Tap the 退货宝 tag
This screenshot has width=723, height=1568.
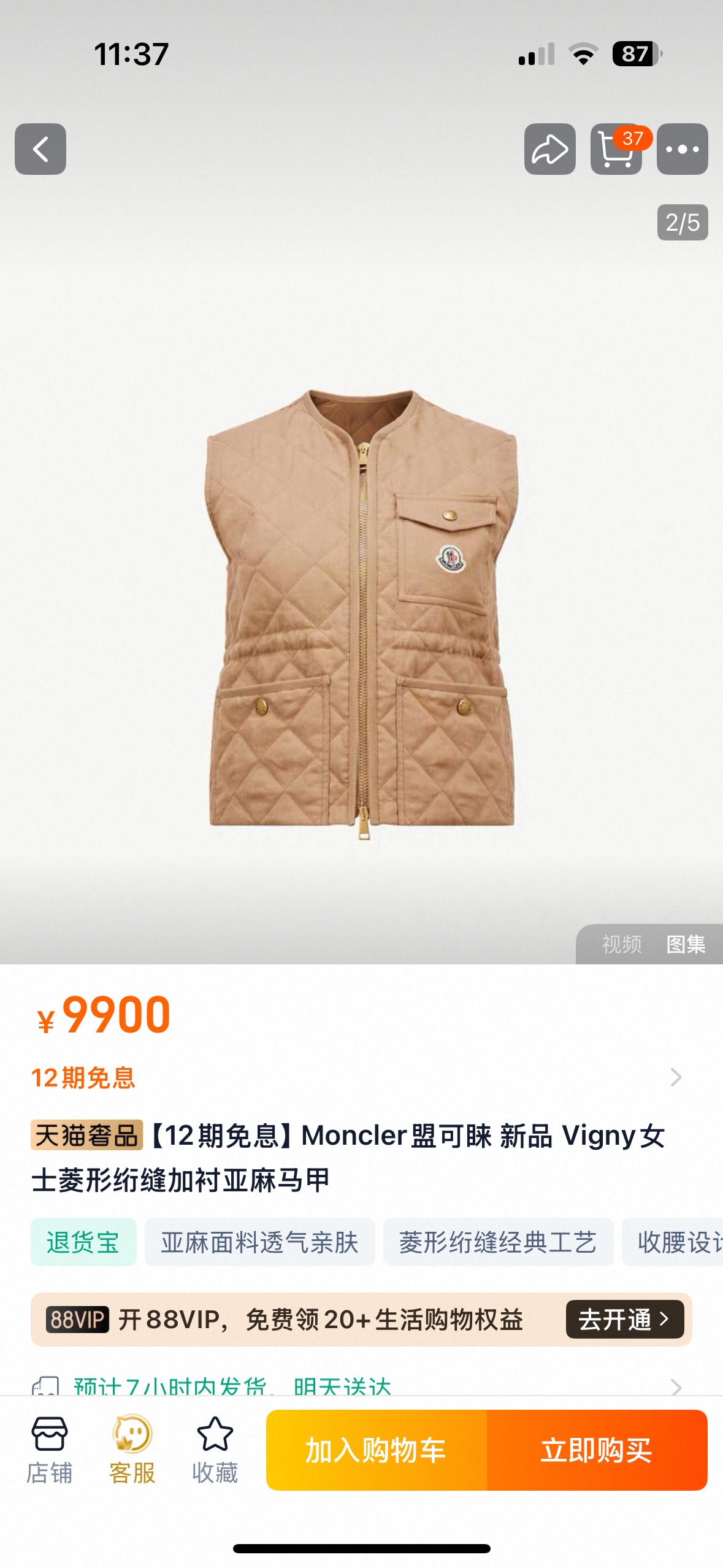point(83,1242)
